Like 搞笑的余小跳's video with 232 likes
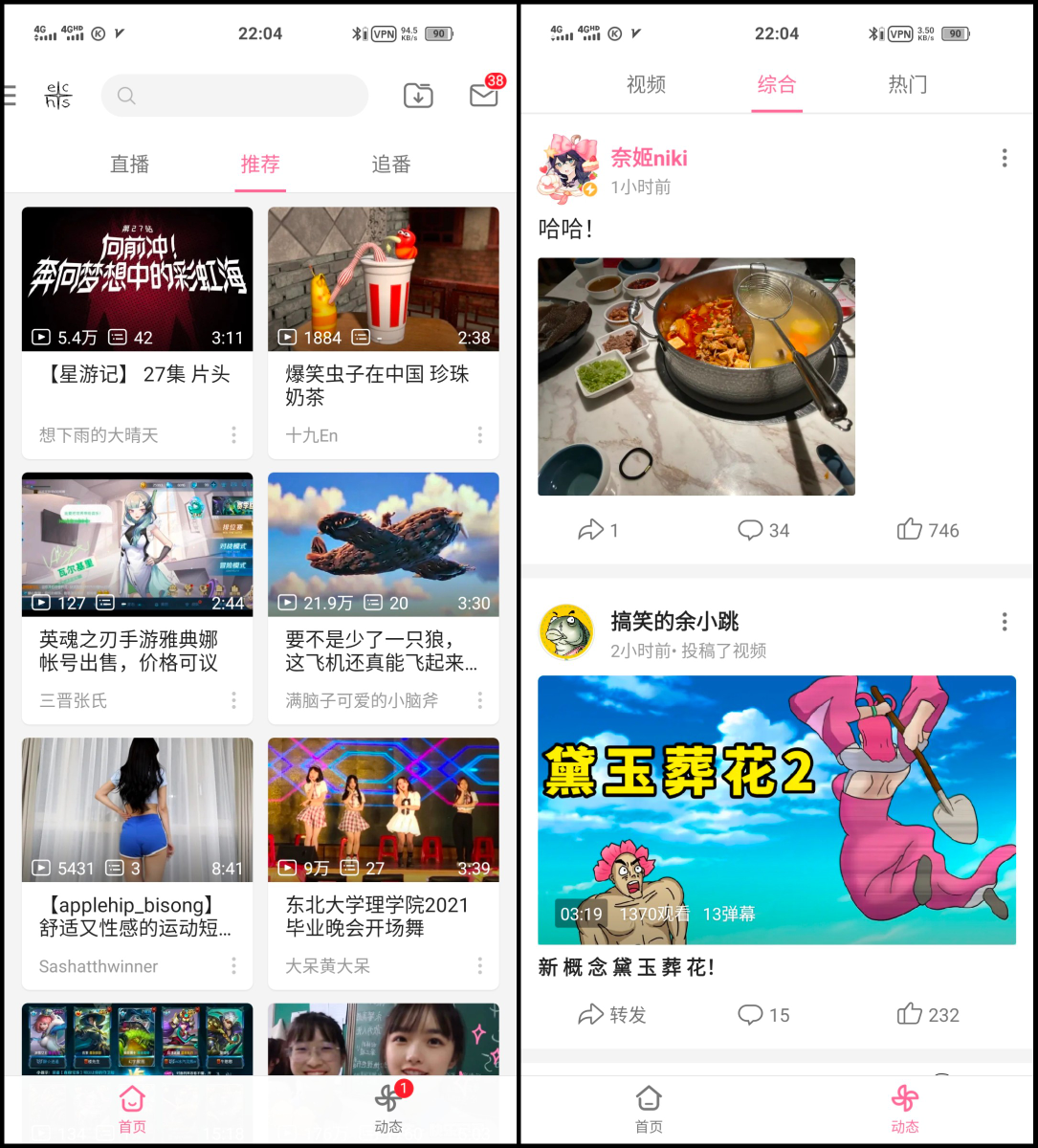This screenshot has width=1038, height=1148. [x=927, y=1015]
